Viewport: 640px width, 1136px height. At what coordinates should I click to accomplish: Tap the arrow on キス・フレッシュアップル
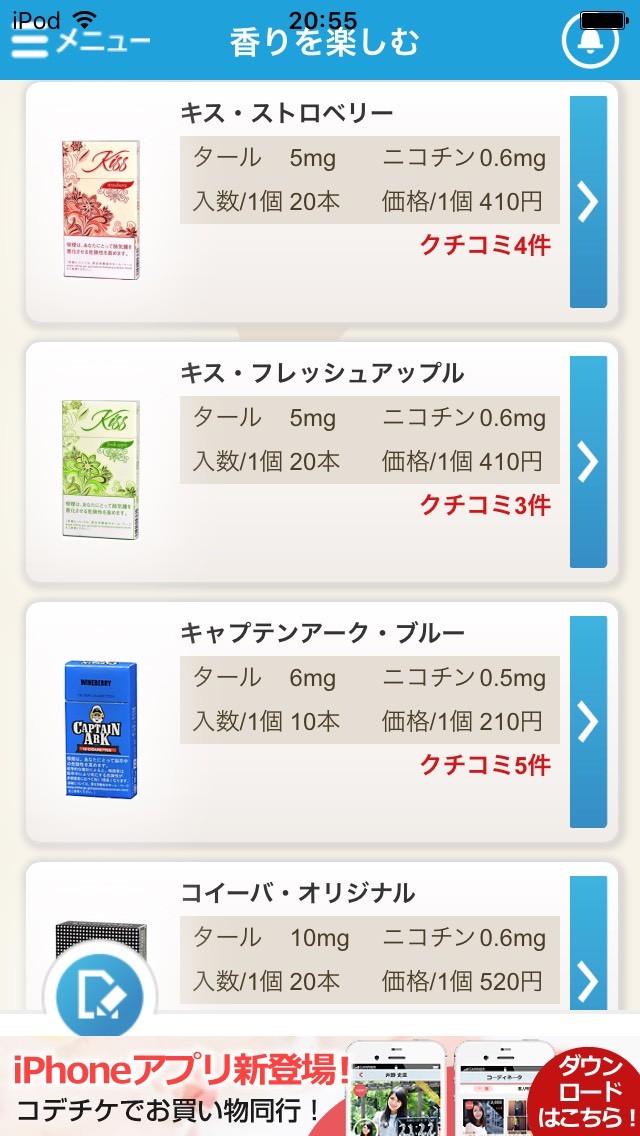pyautogui.click(x=588, y=462)
